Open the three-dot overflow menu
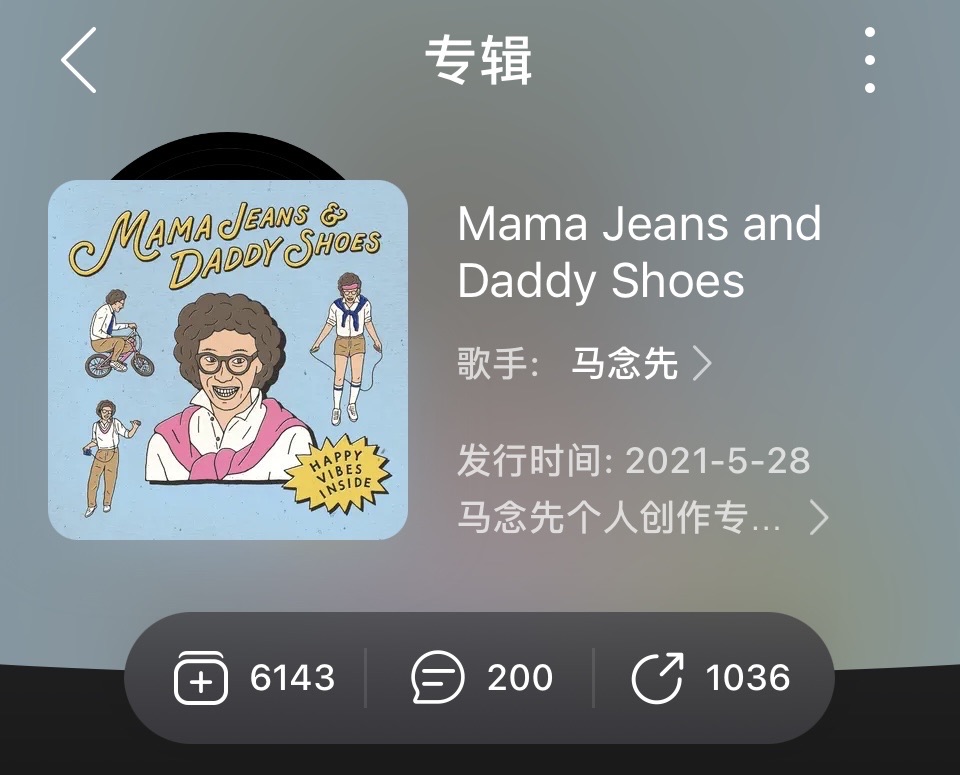The width and height of the screenshot is (960, 775). [x=869, y=61]
